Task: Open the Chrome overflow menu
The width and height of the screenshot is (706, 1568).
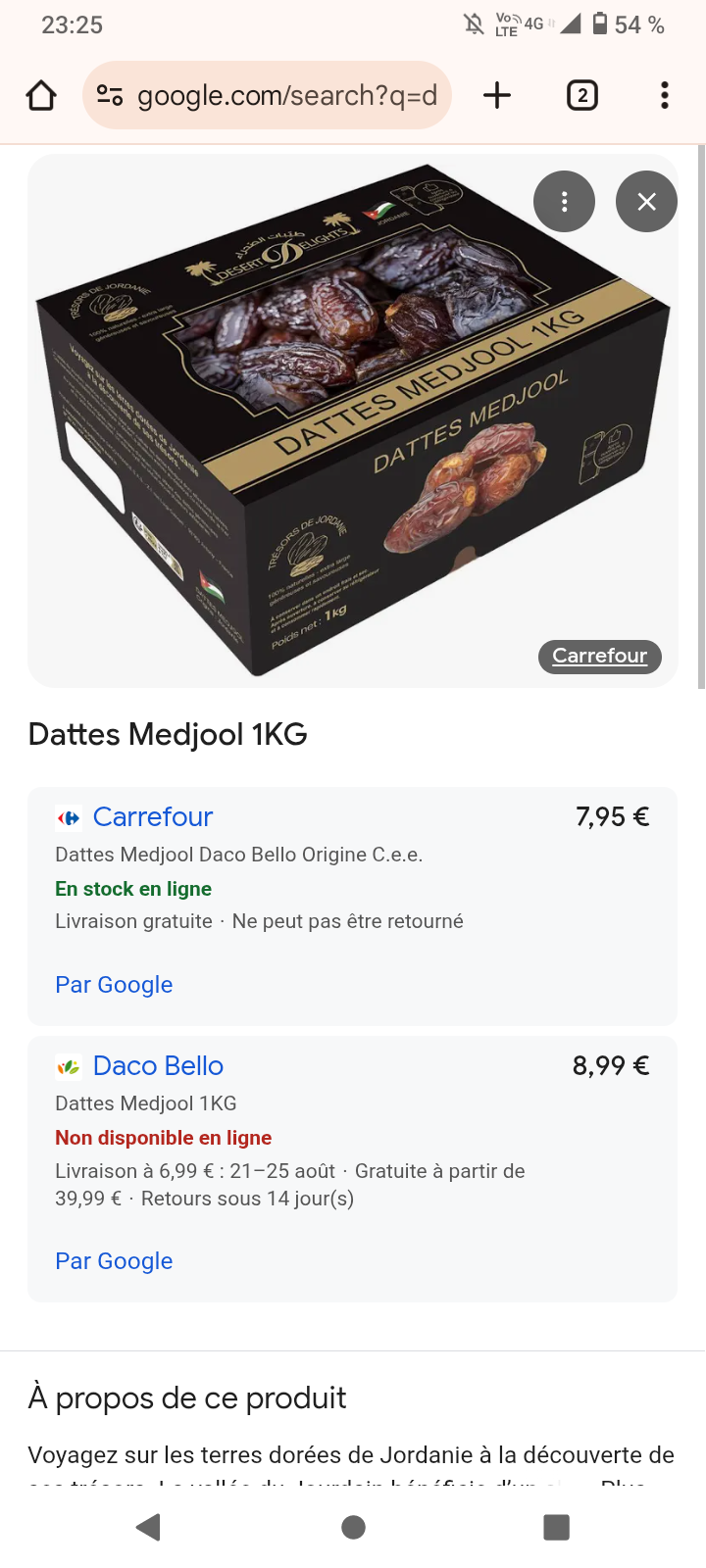Action: (665, 96)
